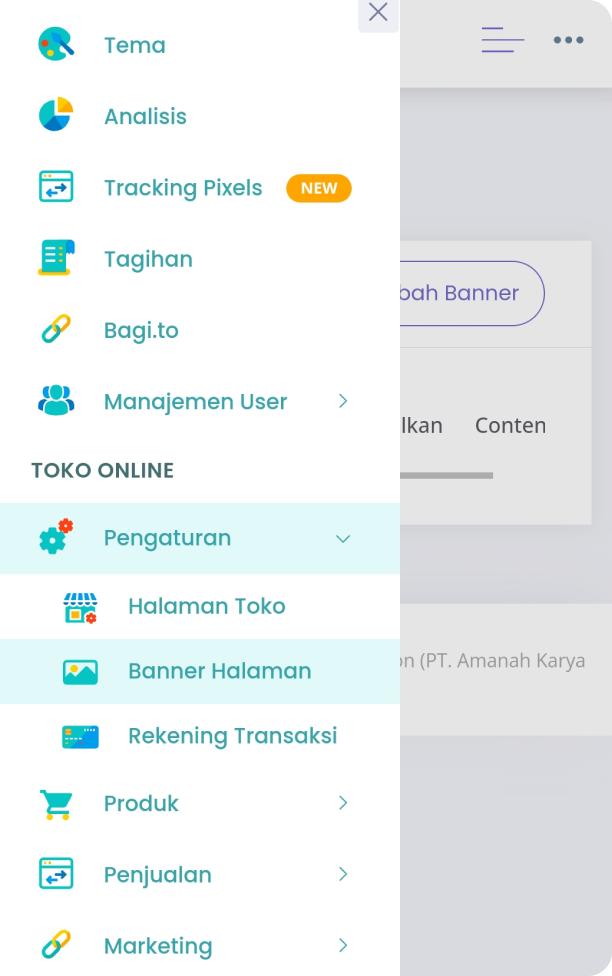Select Bagi.to in the drawer

point(141,330)
